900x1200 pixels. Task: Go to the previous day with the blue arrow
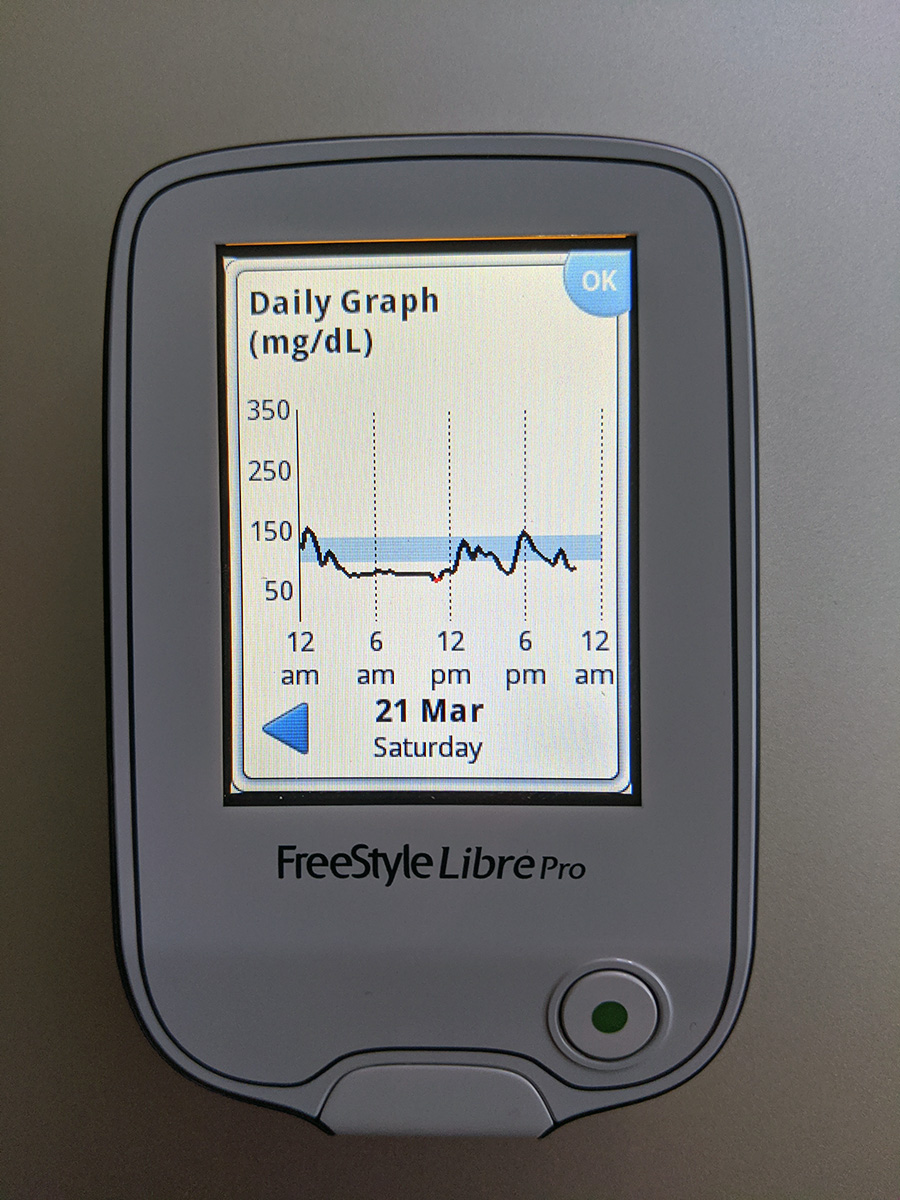tap(287, 727)
